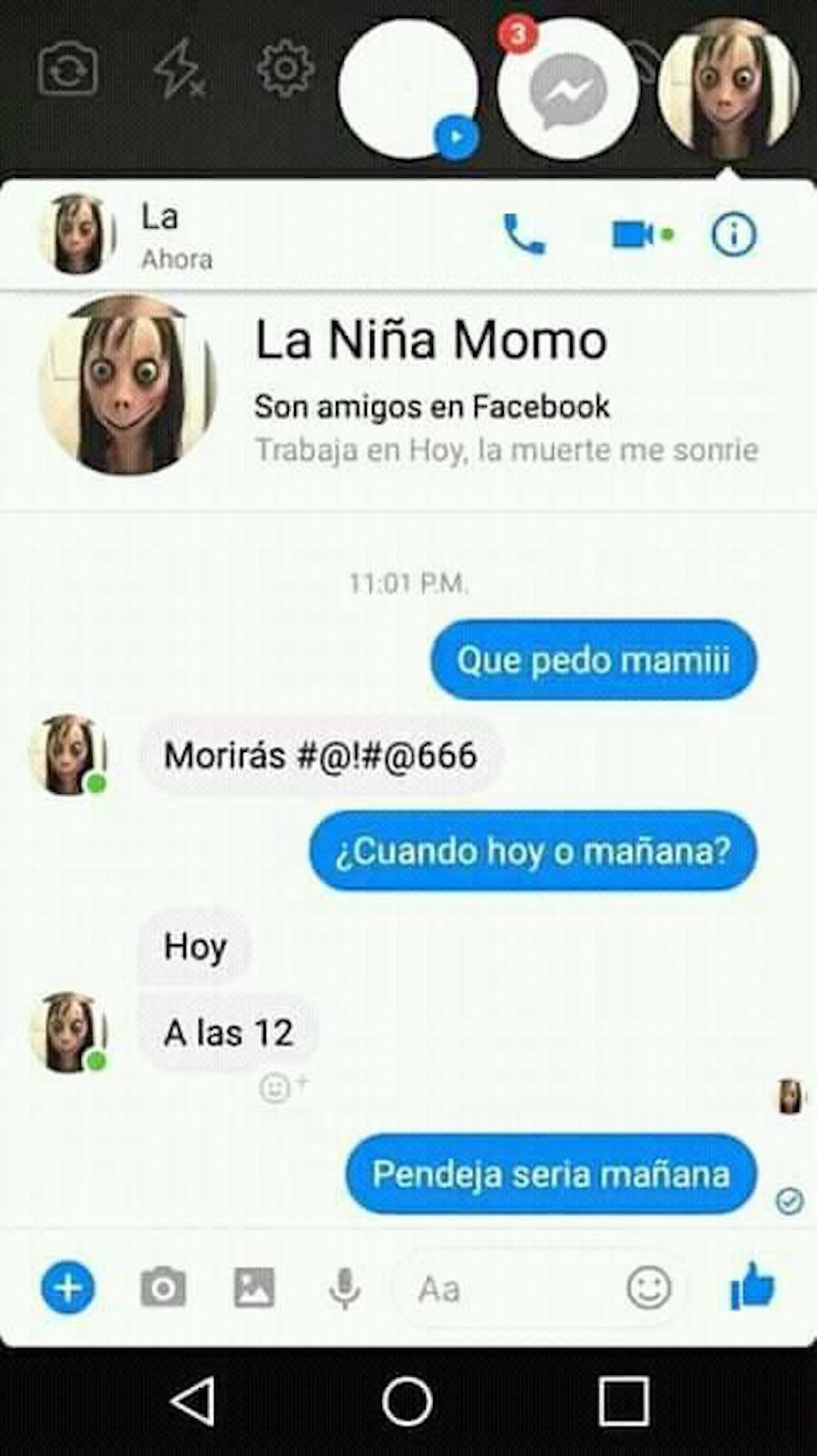
Task: Start a voice call with La Niña Momo
Action: [x=525, y=235]
